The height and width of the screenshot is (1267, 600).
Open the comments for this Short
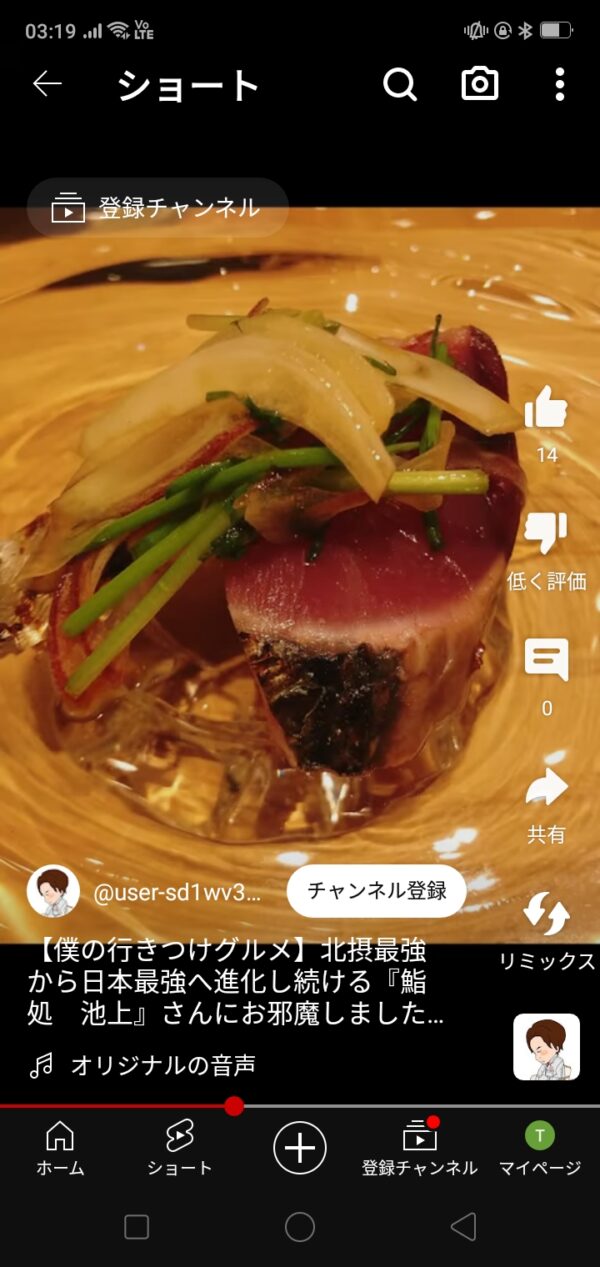(546, 661)
